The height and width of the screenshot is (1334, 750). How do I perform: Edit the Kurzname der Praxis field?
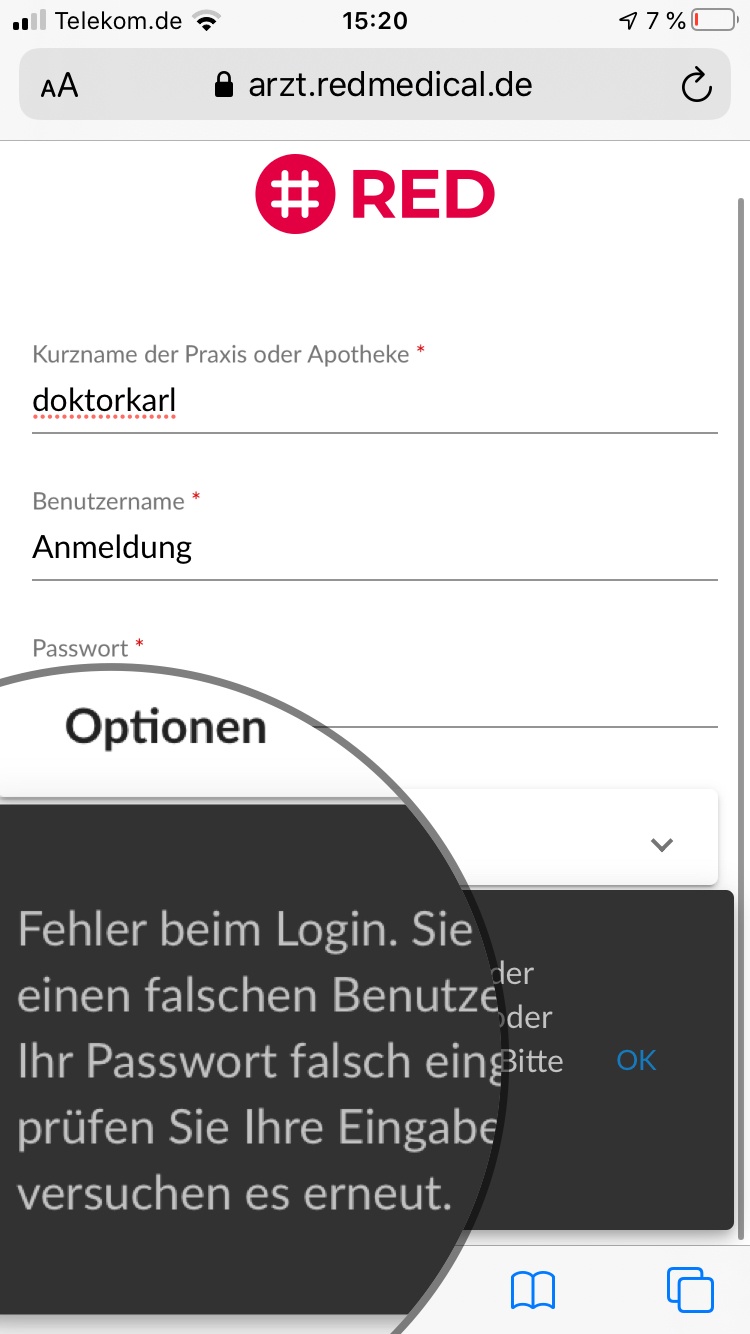pyautogui.click(x=375, y=402)
